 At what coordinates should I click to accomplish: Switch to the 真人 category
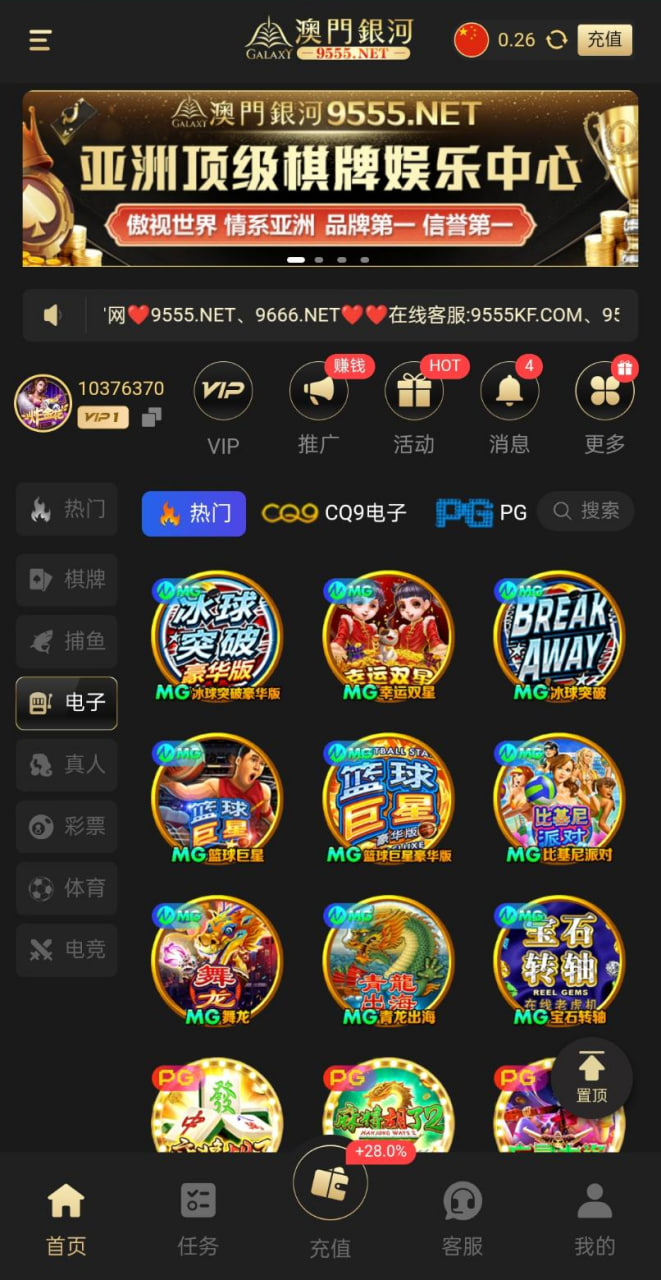[x=67, y=765]
